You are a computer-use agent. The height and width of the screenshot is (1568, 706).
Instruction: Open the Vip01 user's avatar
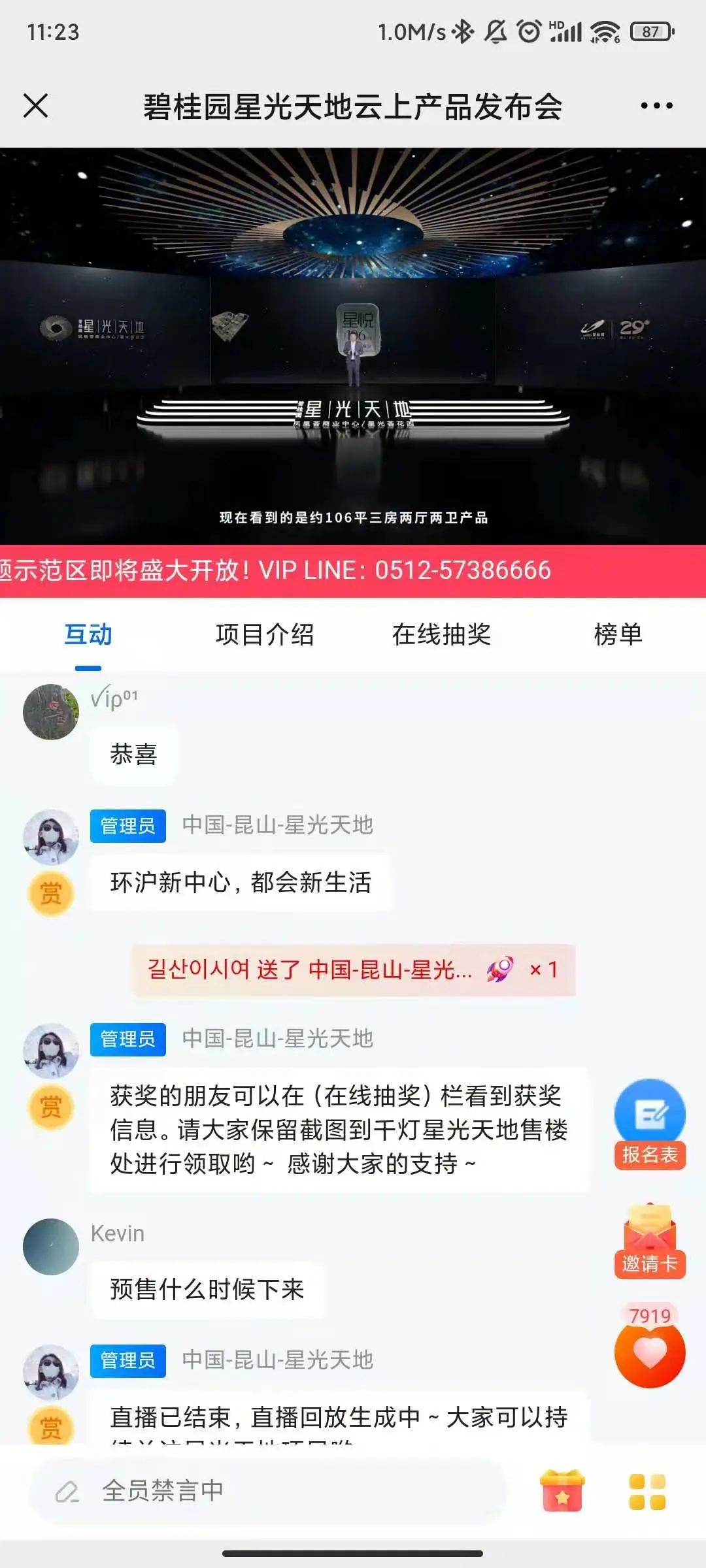click(x=51, y=711)
